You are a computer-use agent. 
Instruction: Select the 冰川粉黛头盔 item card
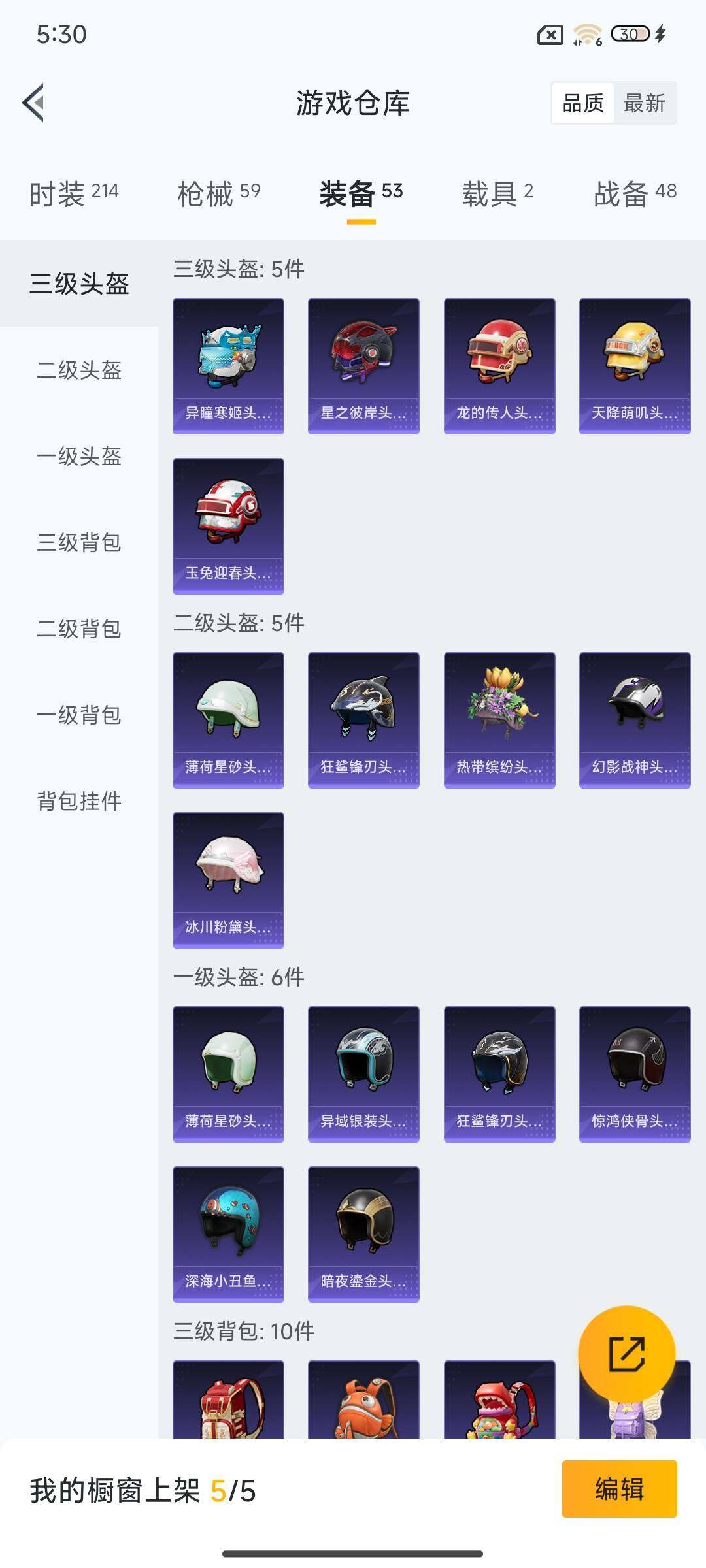click(x=228, y=879)
